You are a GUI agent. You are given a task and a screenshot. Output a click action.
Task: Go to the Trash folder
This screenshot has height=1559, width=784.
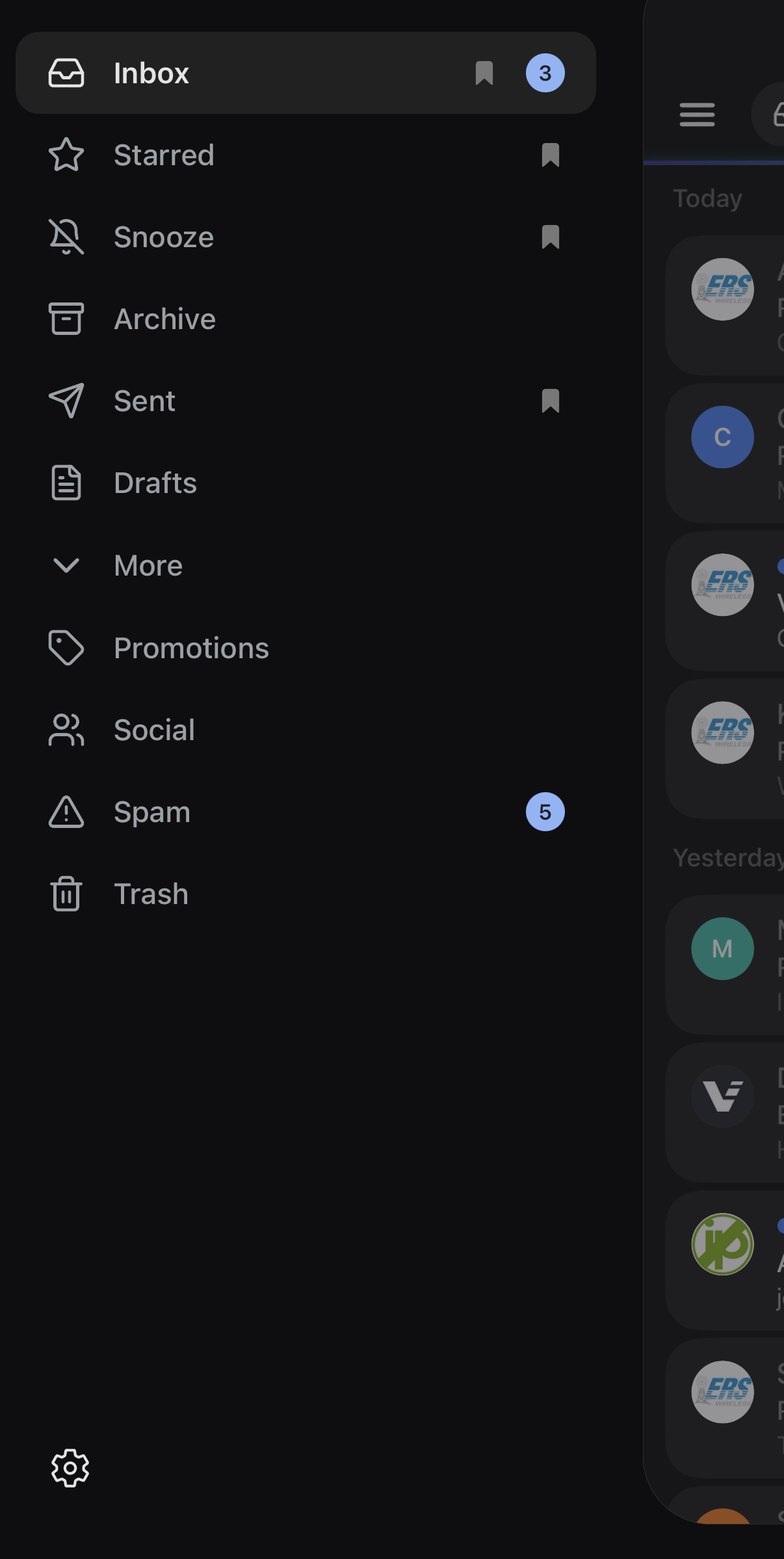point(306,894)
